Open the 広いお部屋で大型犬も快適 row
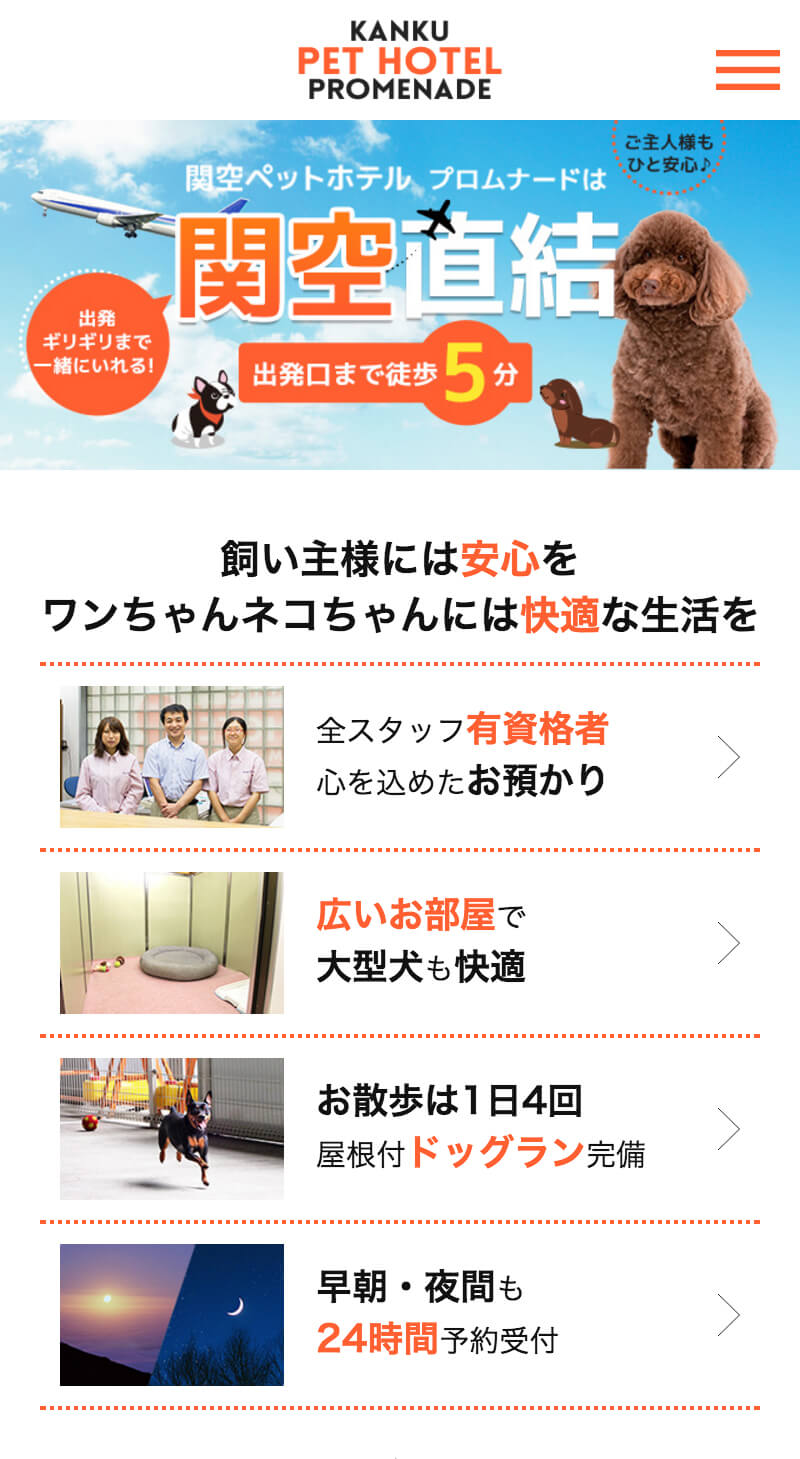Screen dimensions: 800x1459 pyautogui.click(x=400, y=943)
